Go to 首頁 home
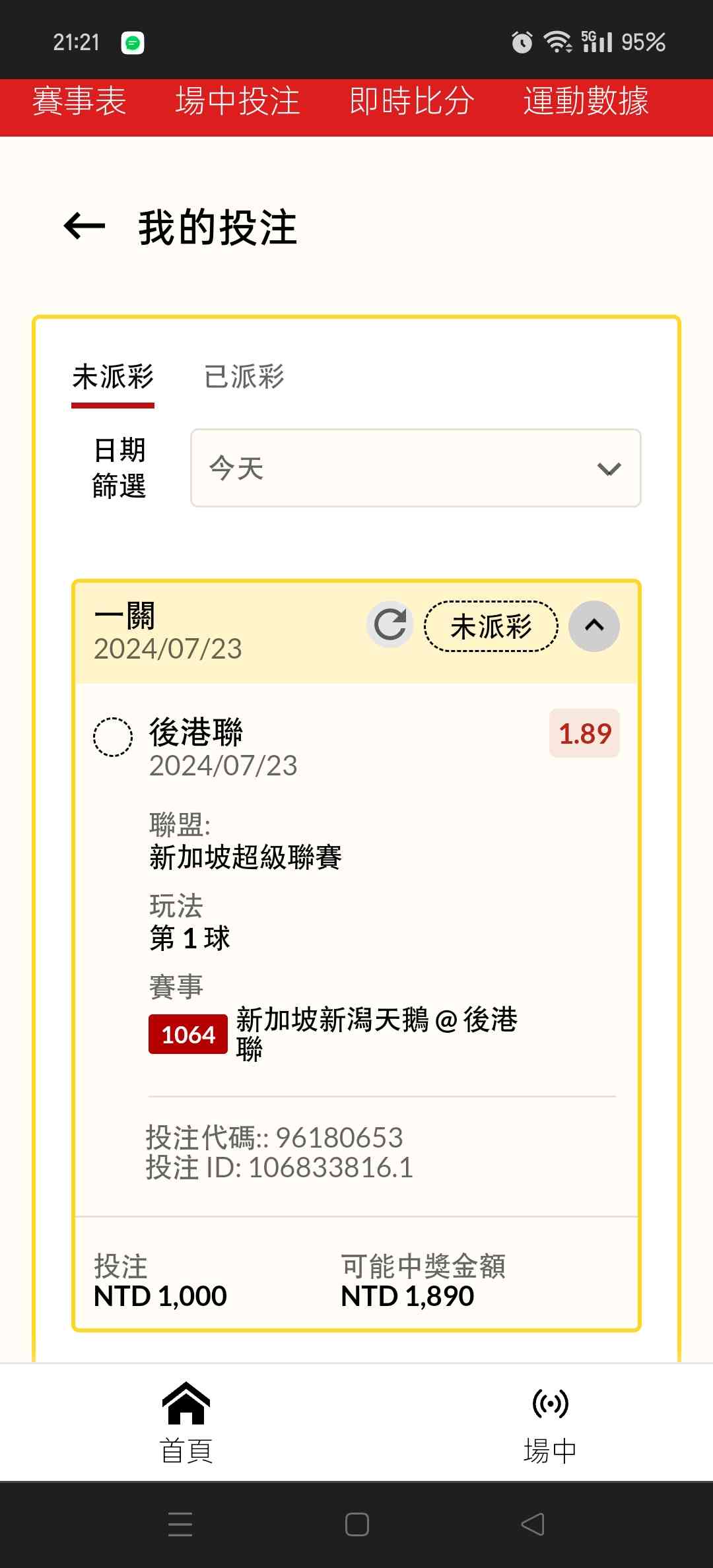Screen dimensions: 713x1568 tap(186, 1421)
